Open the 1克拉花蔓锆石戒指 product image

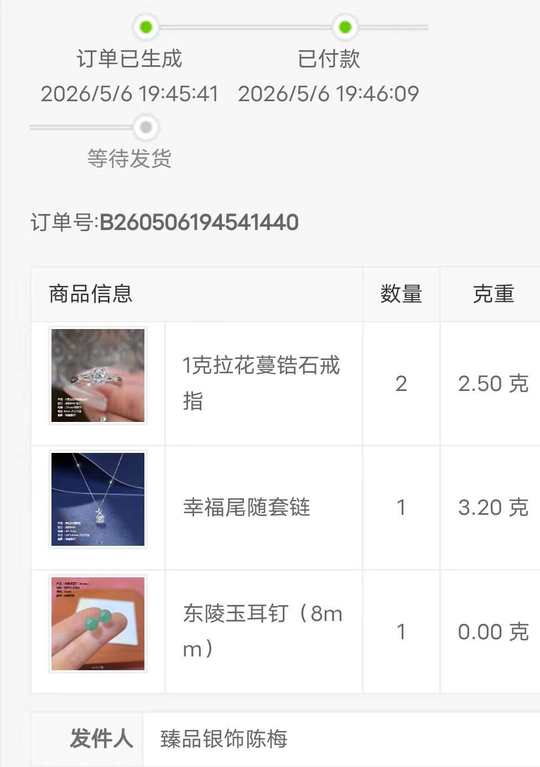[98, 375]
